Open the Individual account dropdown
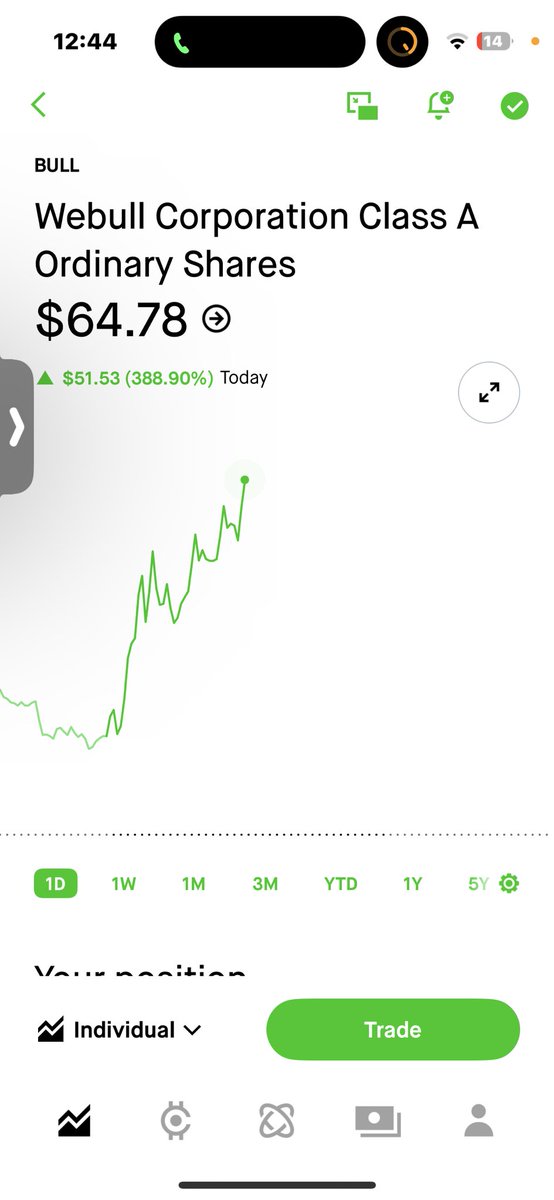Screen dimensions: 554x1200 click(118, 1030)
